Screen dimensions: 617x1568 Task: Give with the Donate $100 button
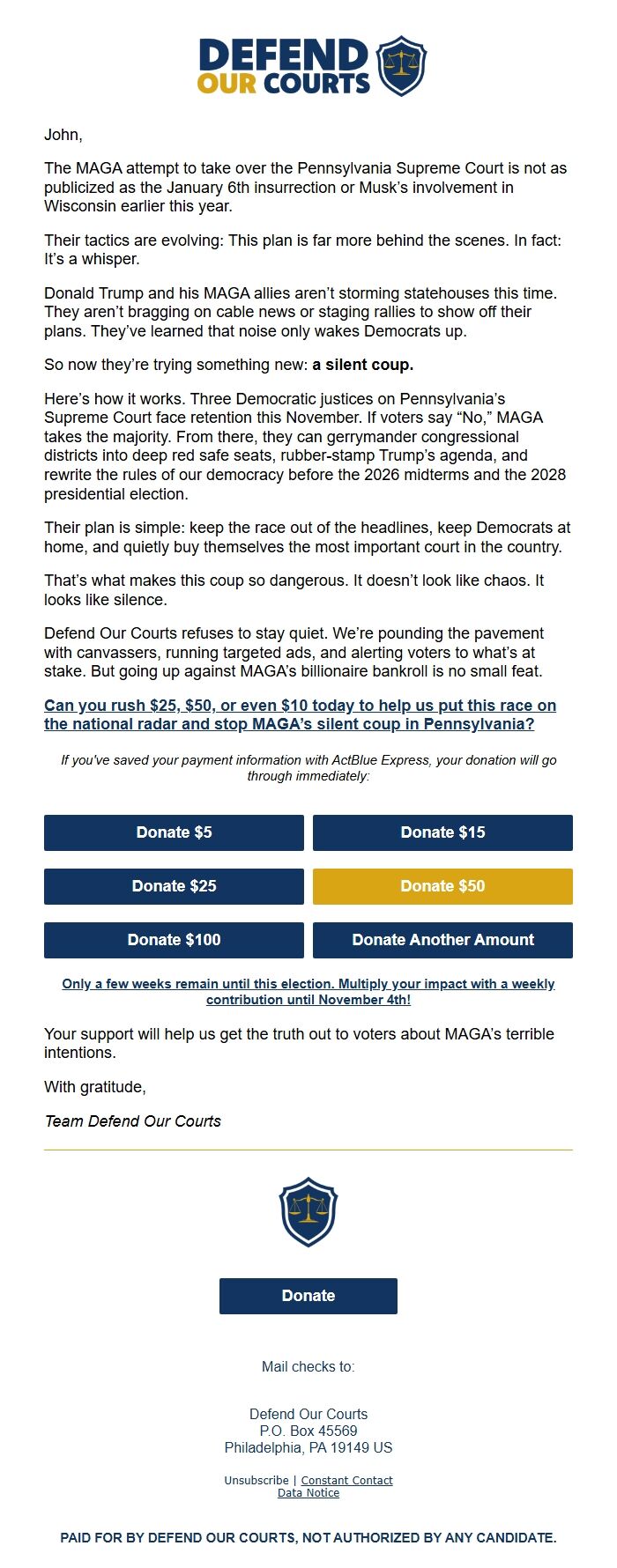(x=174, y=940)
